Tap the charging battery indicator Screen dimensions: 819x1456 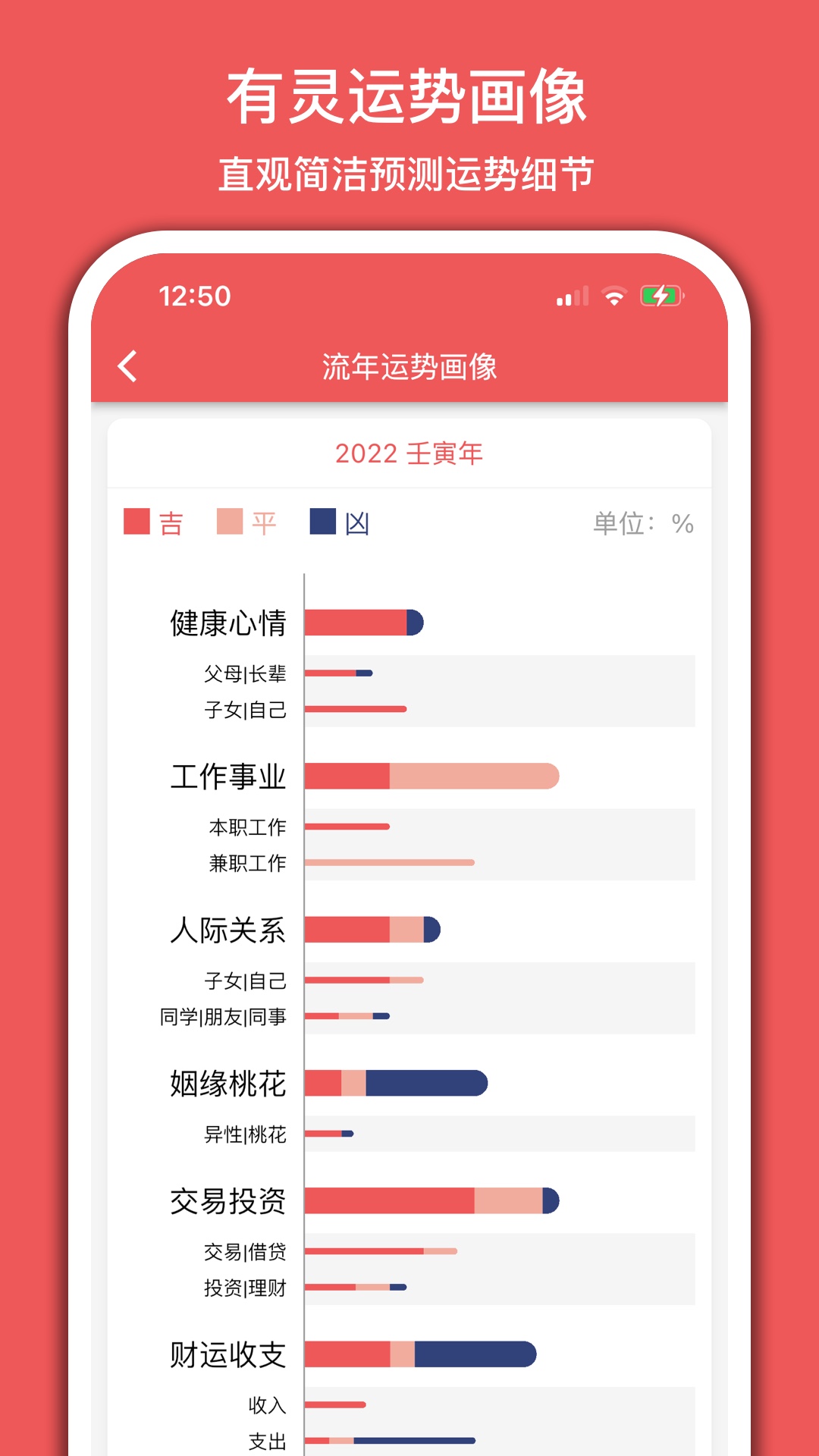tap(661, 296)
